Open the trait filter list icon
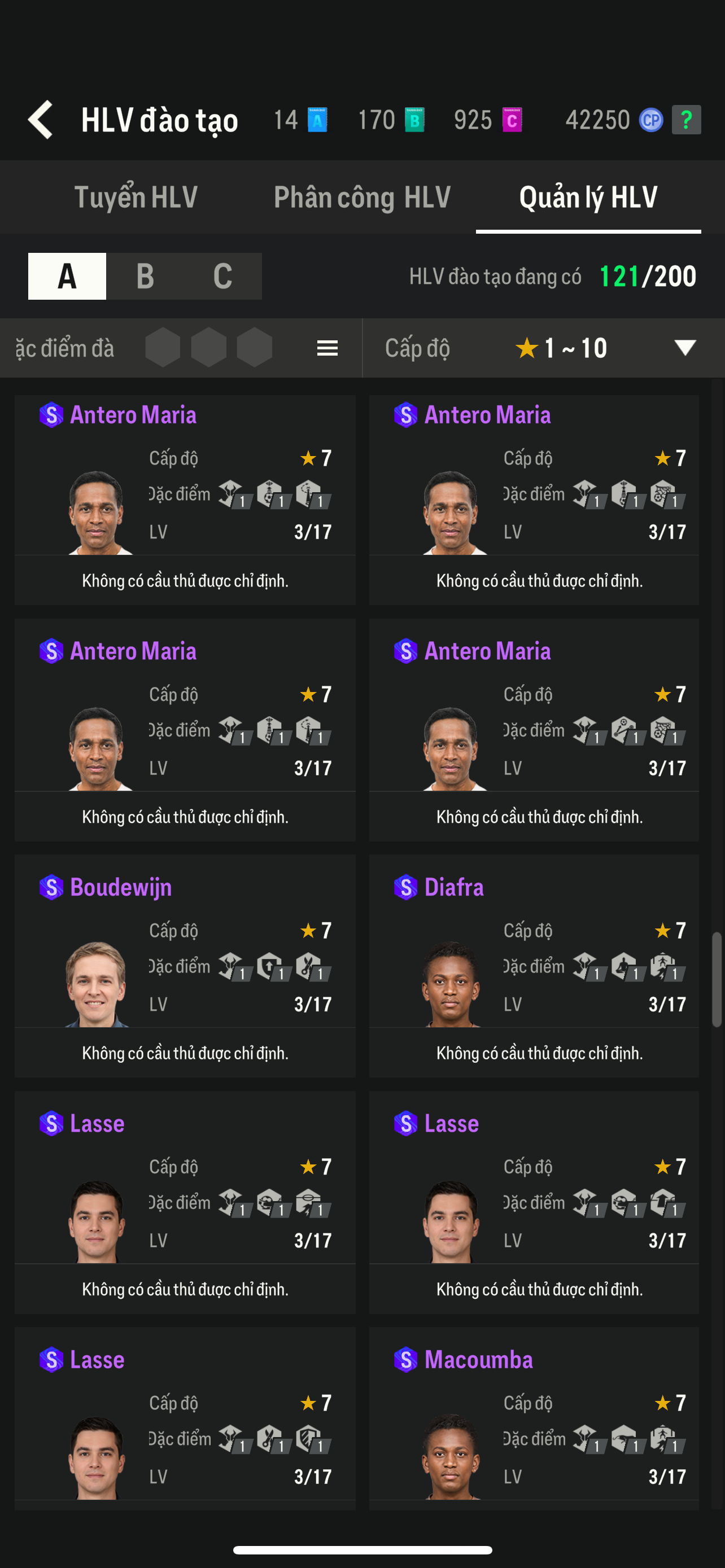 click(327, 348)
